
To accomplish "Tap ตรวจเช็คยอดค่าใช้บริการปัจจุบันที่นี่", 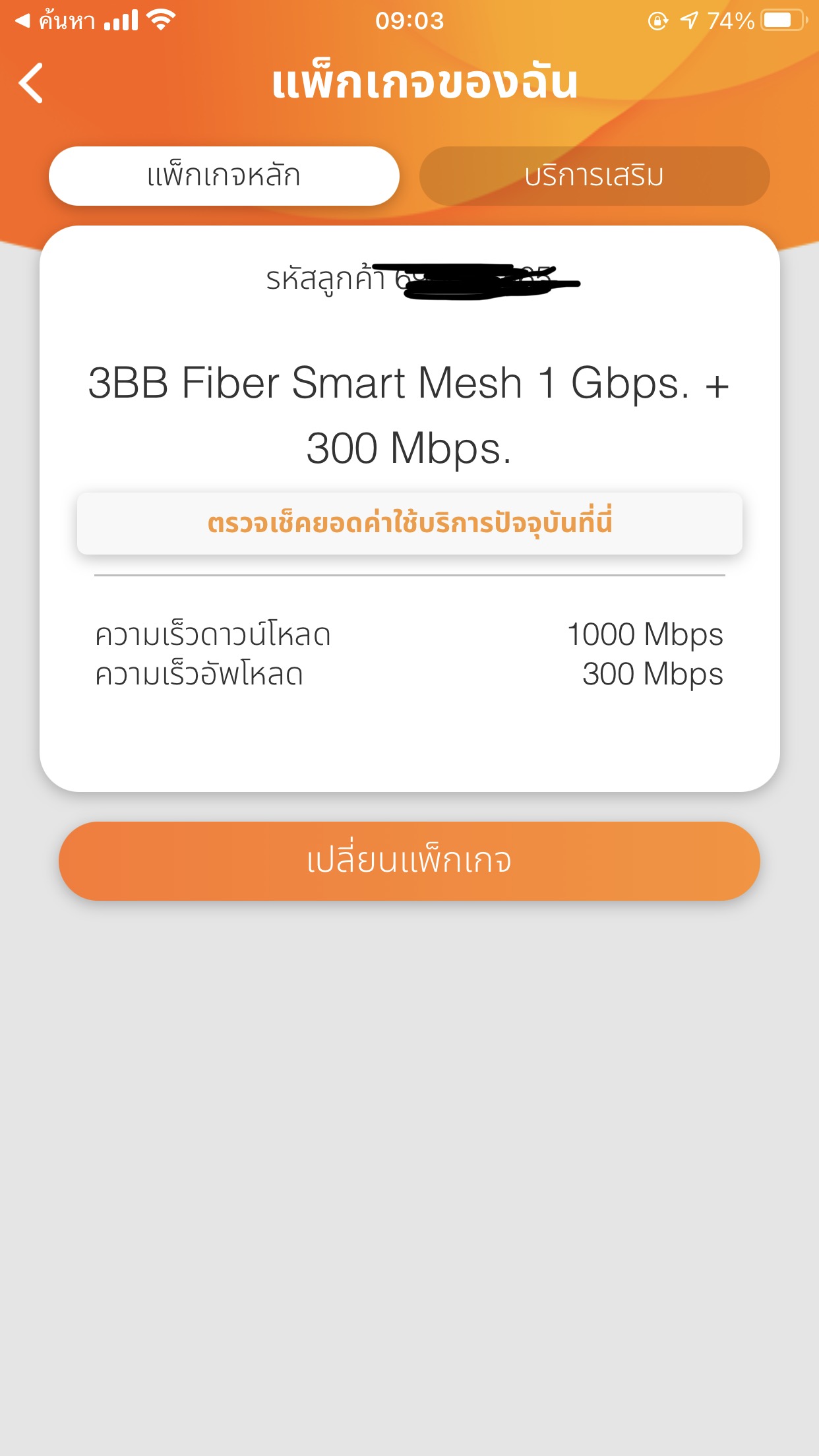I will coord(409,523).
